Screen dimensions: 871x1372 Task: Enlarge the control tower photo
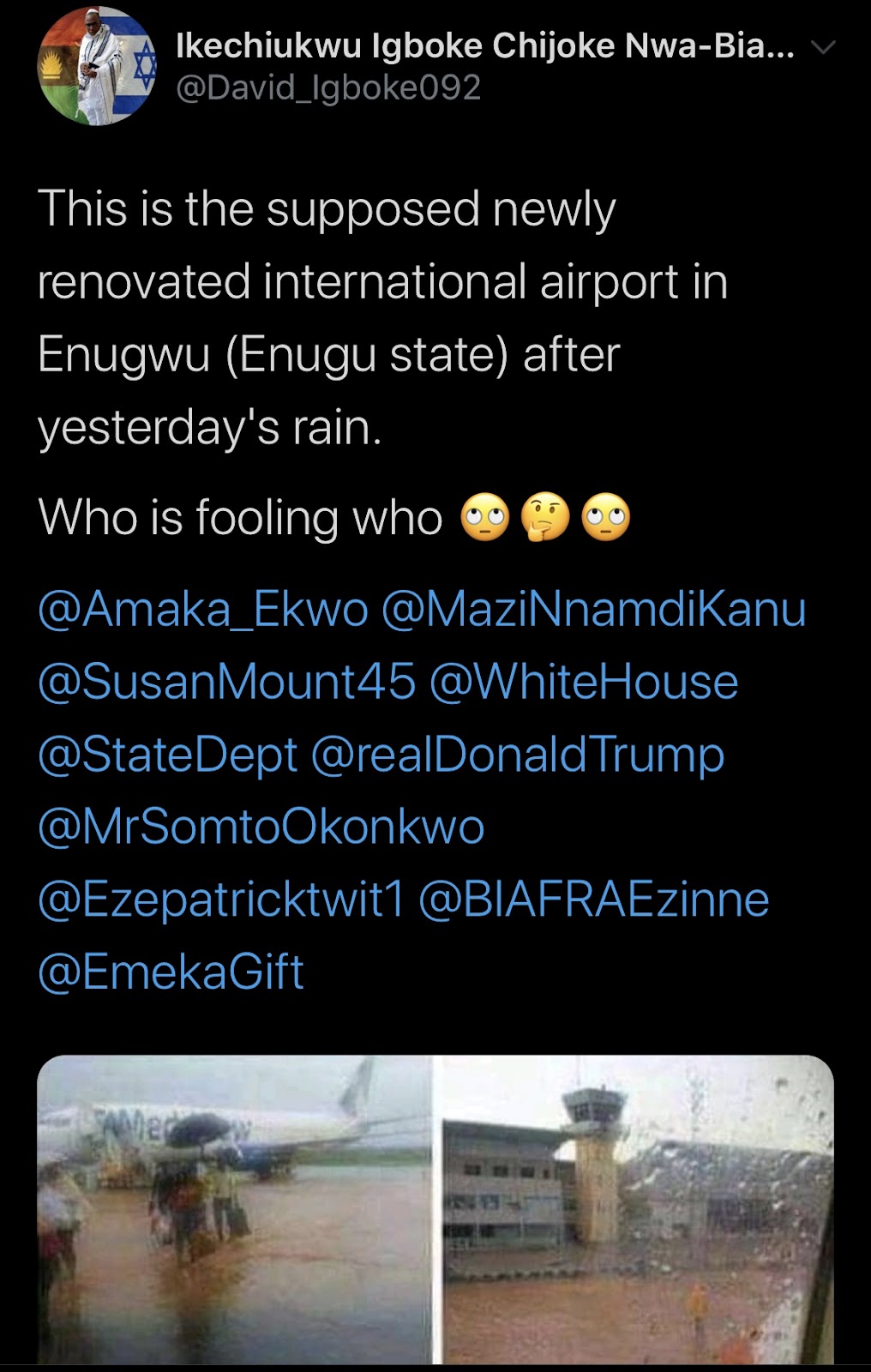[637, 1209]
